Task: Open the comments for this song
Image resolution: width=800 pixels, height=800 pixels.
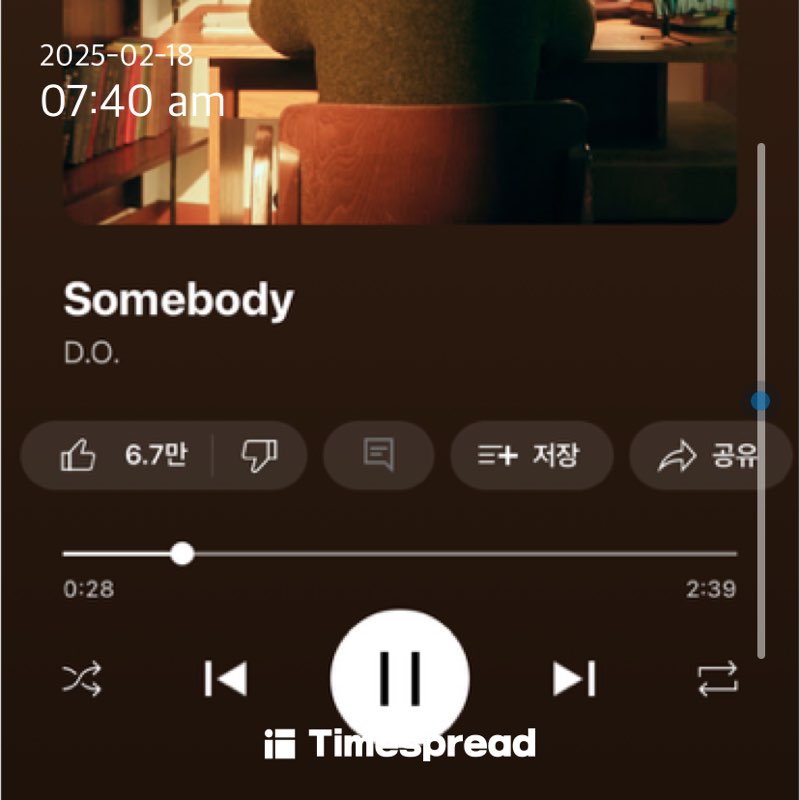Action: click(x=378, y=456)
